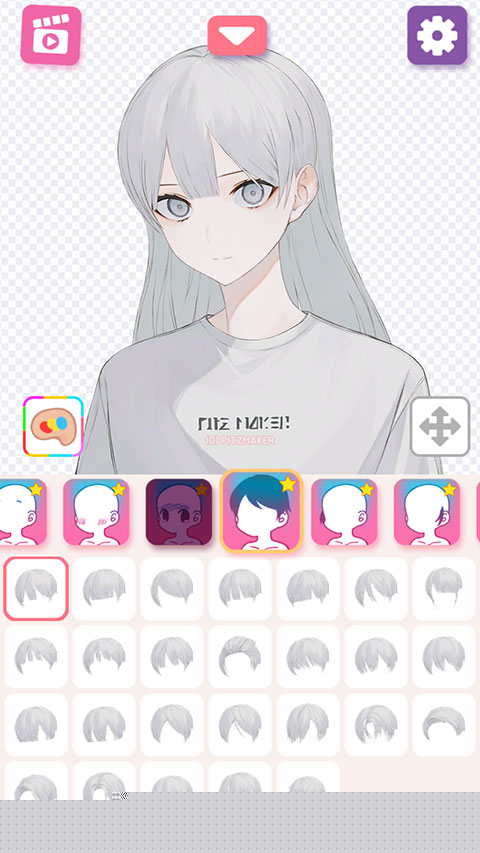
Task: Switch to the dark face category tab
Action: click(179, 511)
